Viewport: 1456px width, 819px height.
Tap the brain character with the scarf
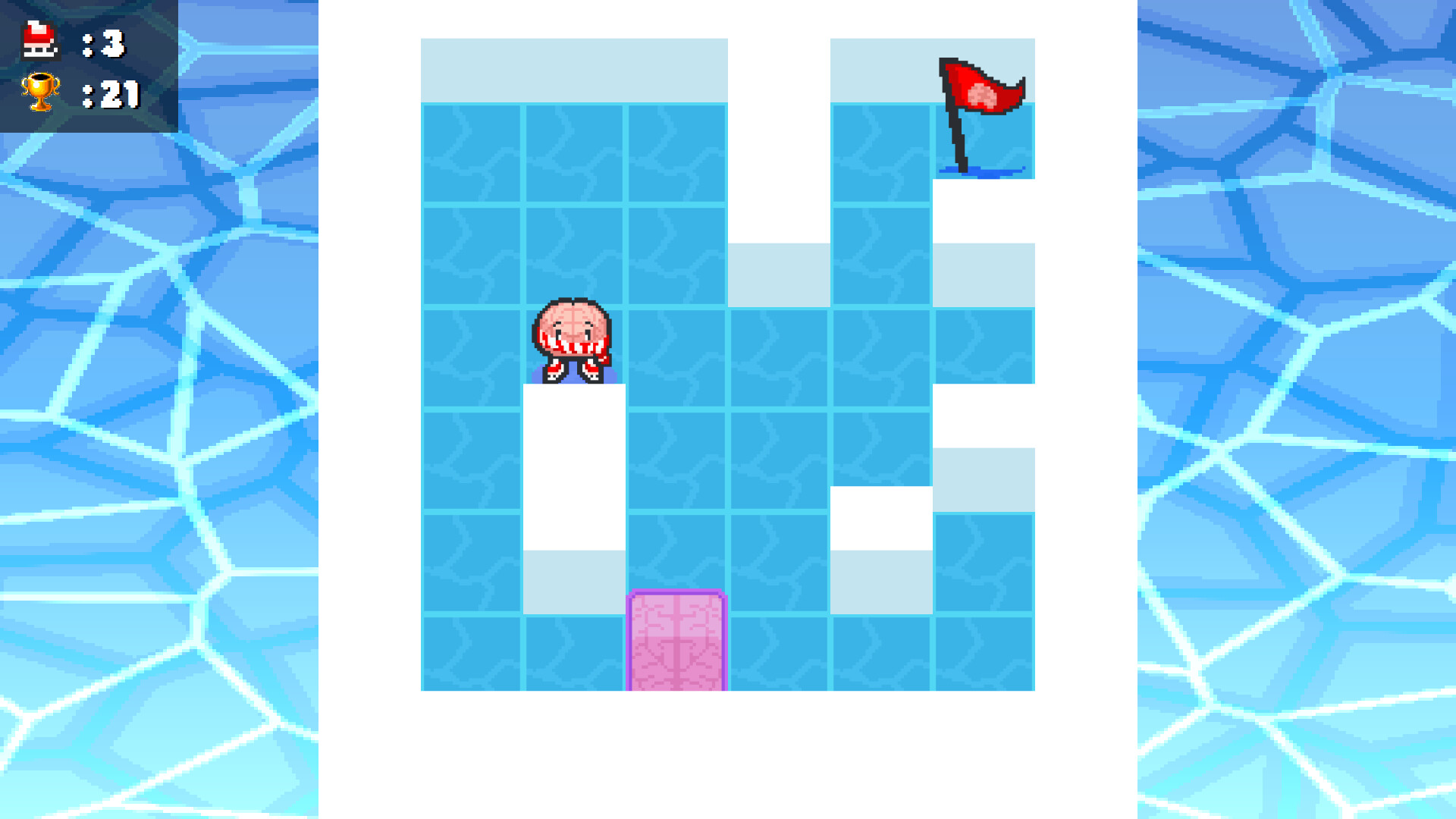tap(573, 340)
